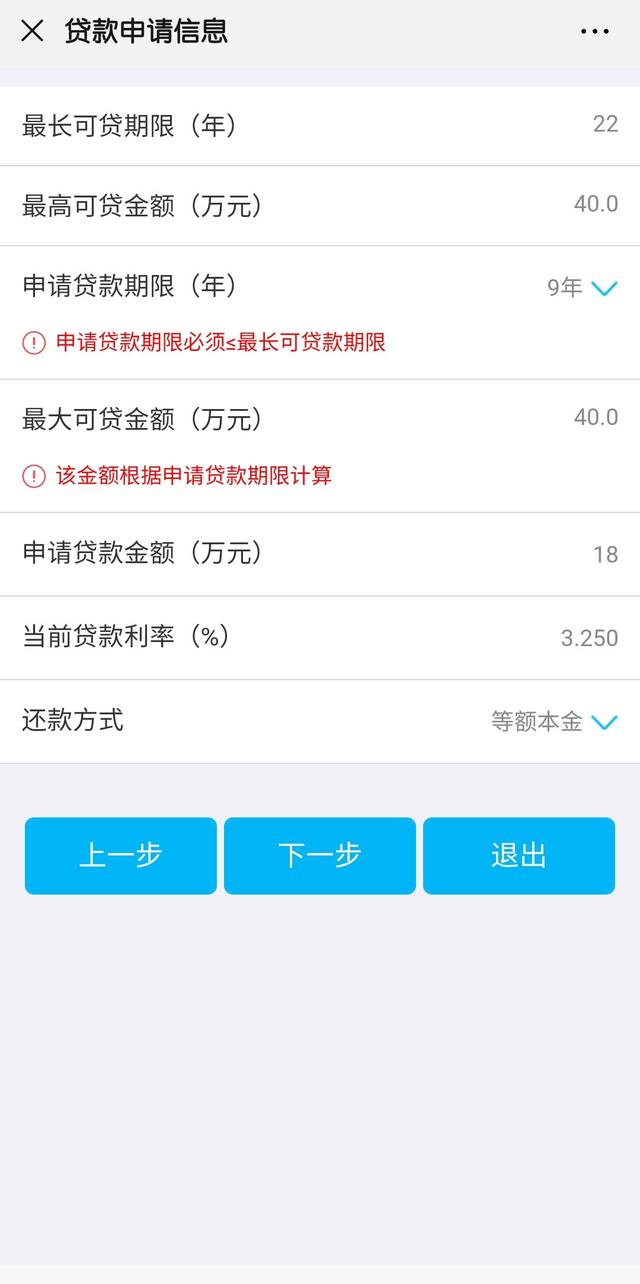640x1284 pixels.
Task: Tap the 退出 exit button
Action: (x=519, y=856)
